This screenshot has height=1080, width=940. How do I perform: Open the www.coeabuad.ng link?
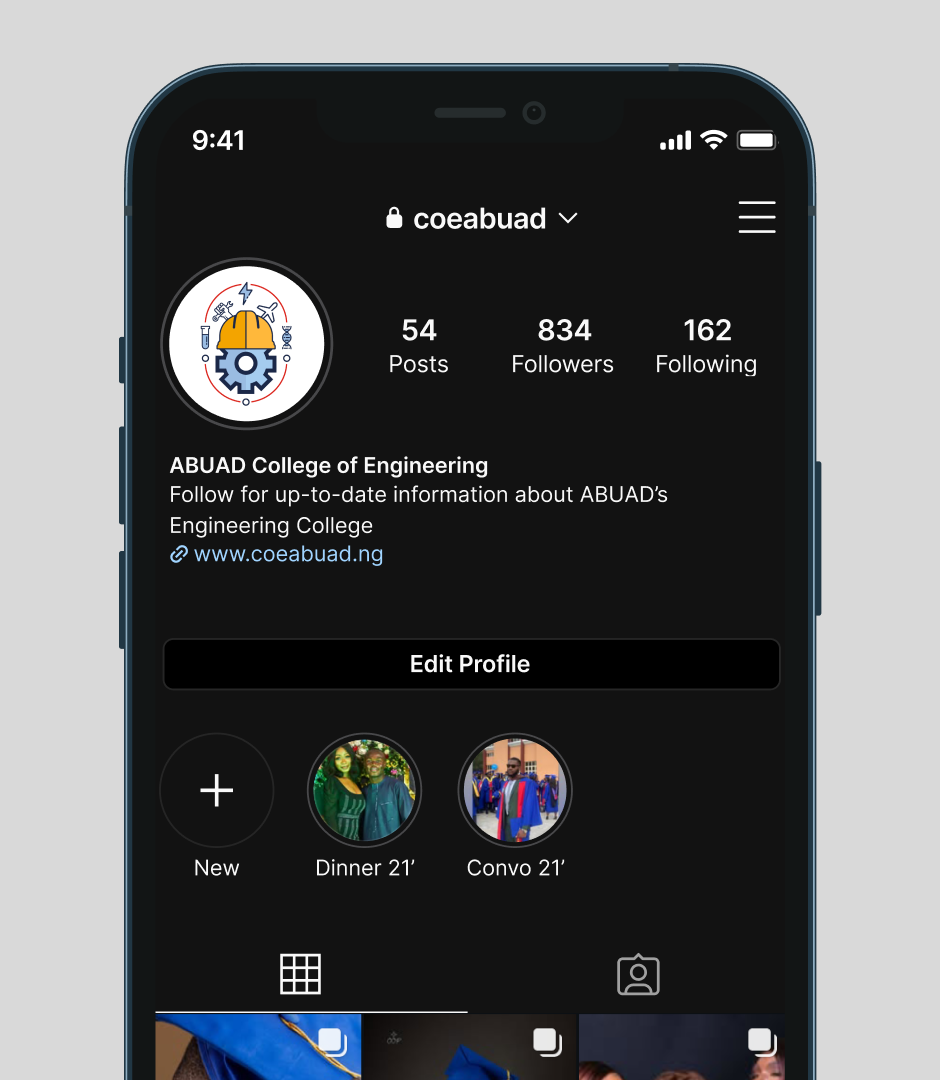[288, 554]
